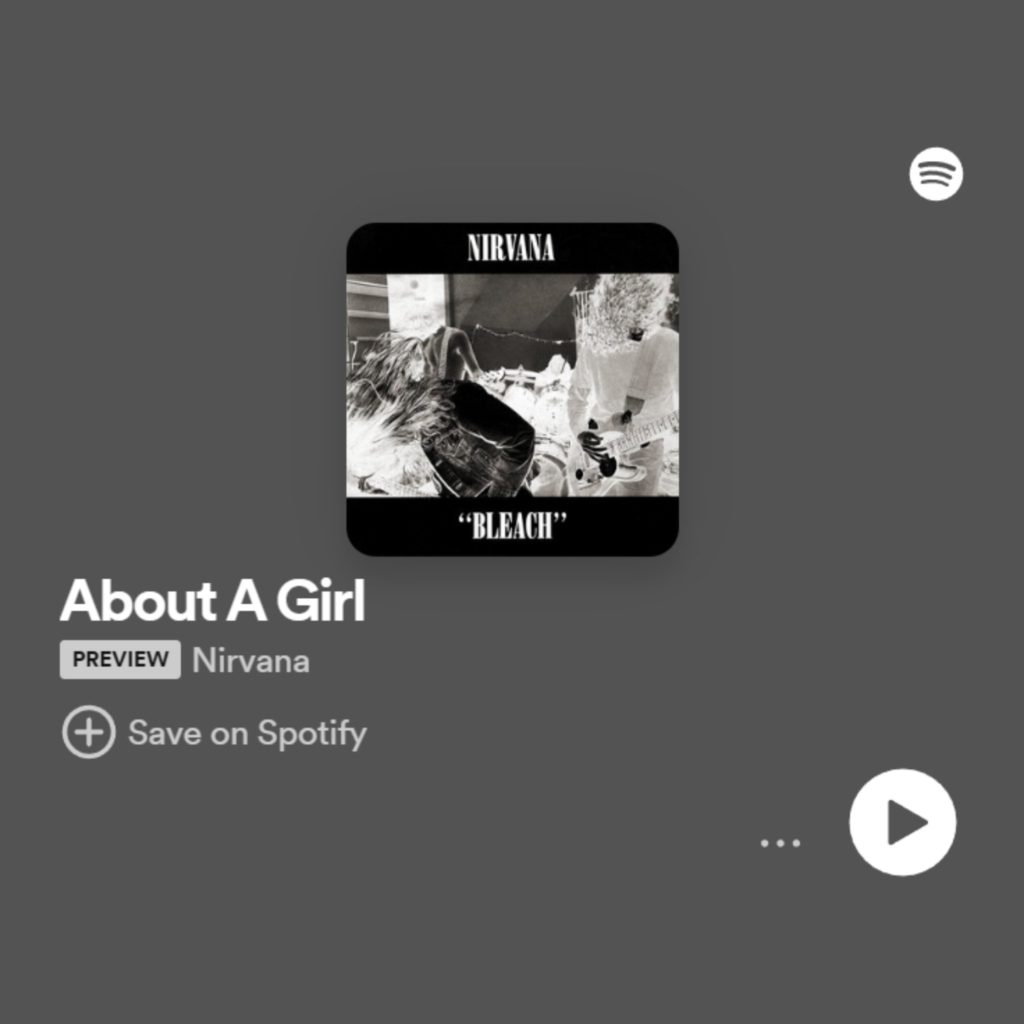Open the Spotify logo link
This screenshot has width=1024, height=1024.
(x=936, y=174)
